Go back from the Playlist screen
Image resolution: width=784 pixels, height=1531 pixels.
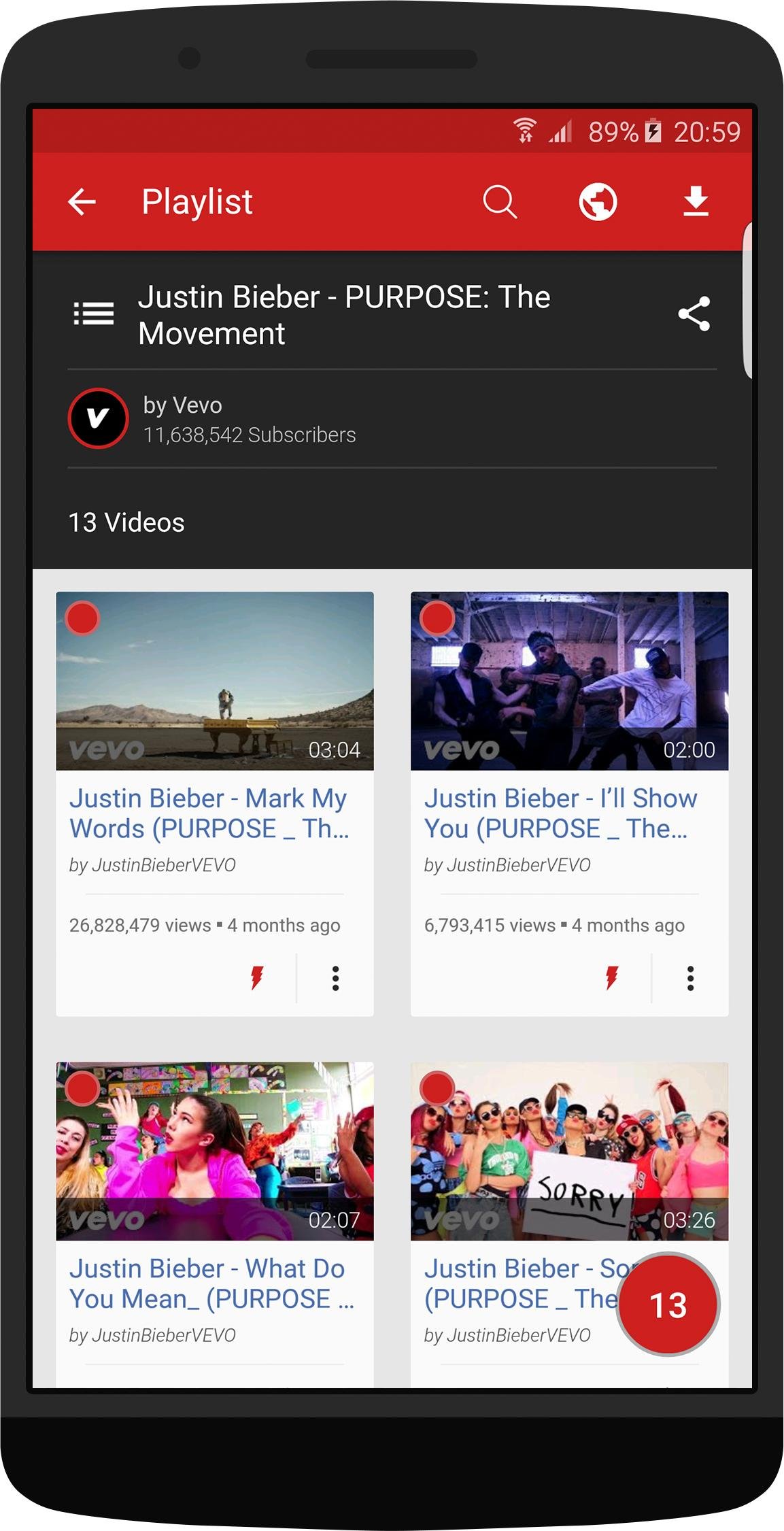tap(82, 202)
